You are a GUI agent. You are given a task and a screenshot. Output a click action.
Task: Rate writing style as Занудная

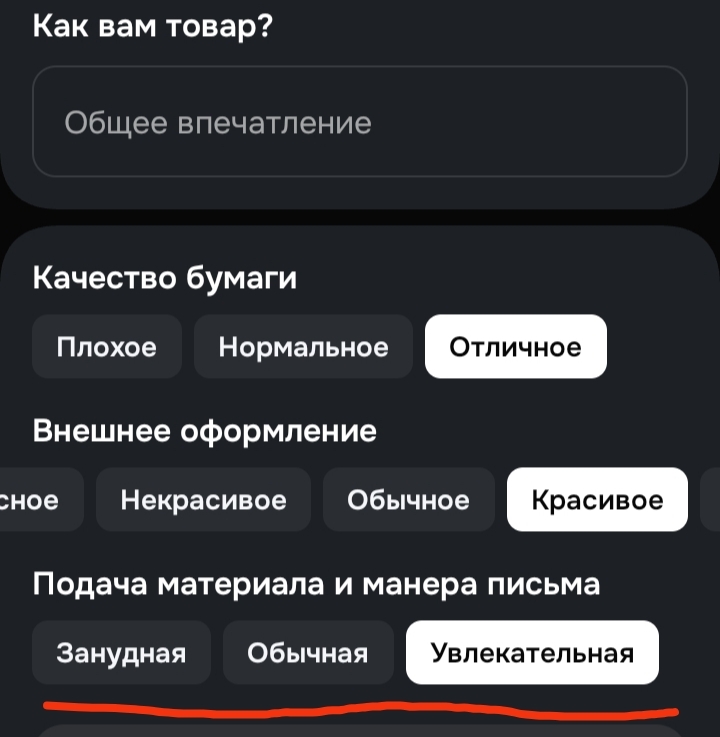click(x=121, y=653)
